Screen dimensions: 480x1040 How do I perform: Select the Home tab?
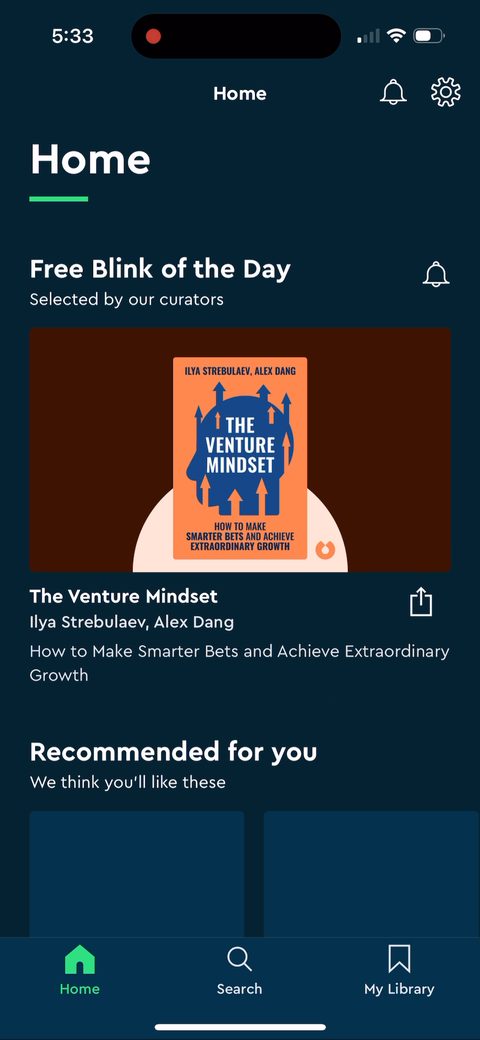tap(80, 971)
